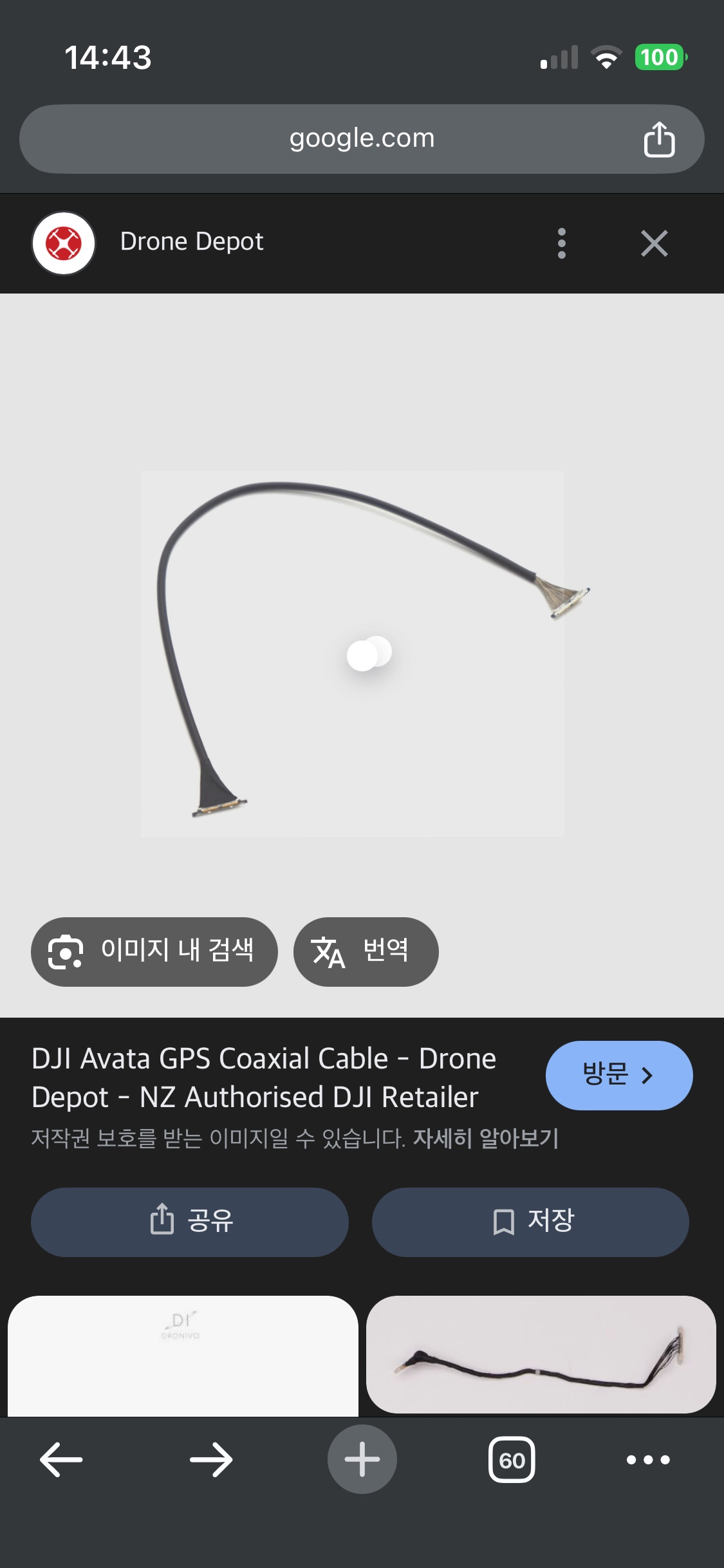Open the three-dot options menu for the image
724x1568 pixels.
(x=561, y=243)
